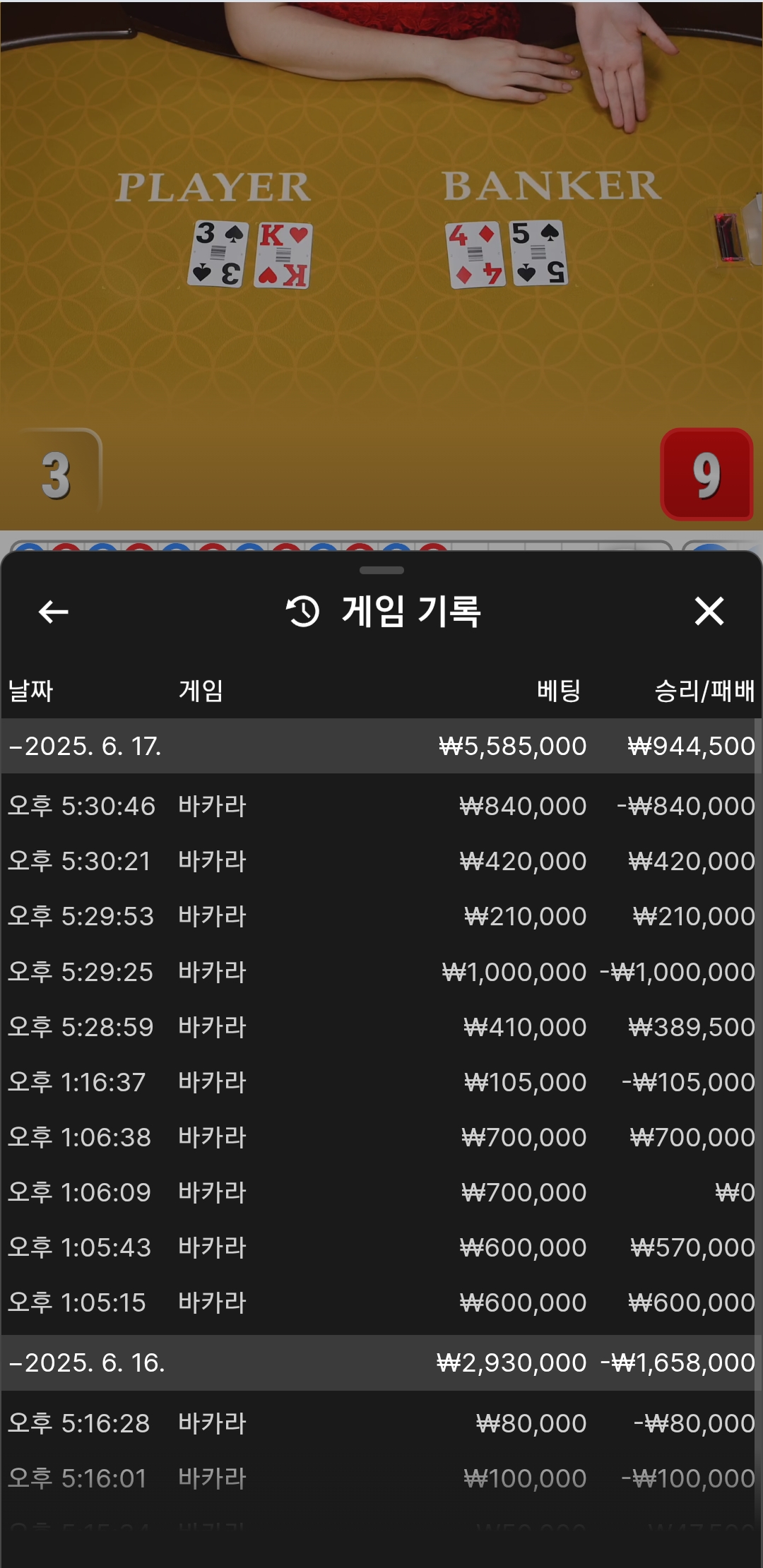Open the 오후 5:30:21 baccarat record
763x1568 pixels.
tap(380, 861)
